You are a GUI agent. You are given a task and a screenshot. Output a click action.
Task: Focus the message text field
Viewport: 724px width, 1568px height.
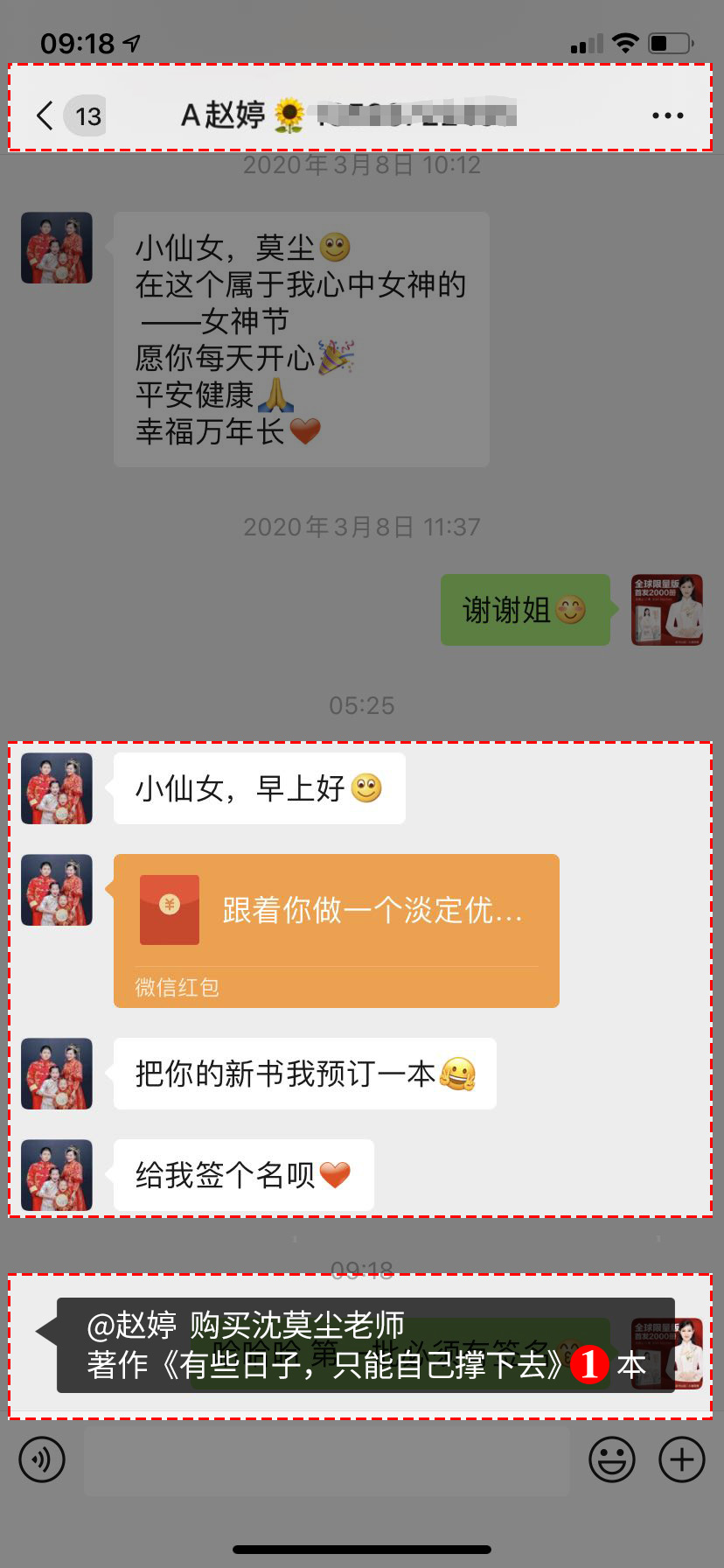(326, 1459)
